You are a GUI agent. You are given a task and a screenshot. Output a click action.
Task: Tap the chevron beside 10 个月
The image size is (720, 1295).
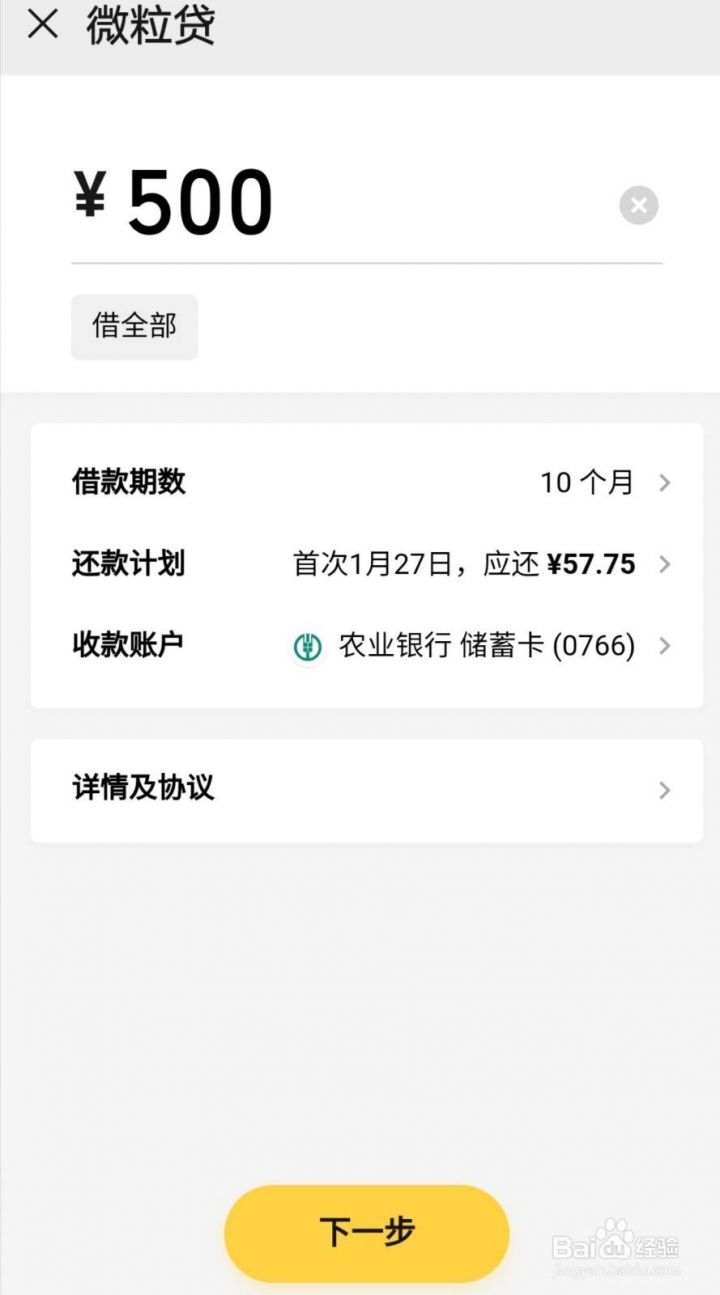(663, 482)
